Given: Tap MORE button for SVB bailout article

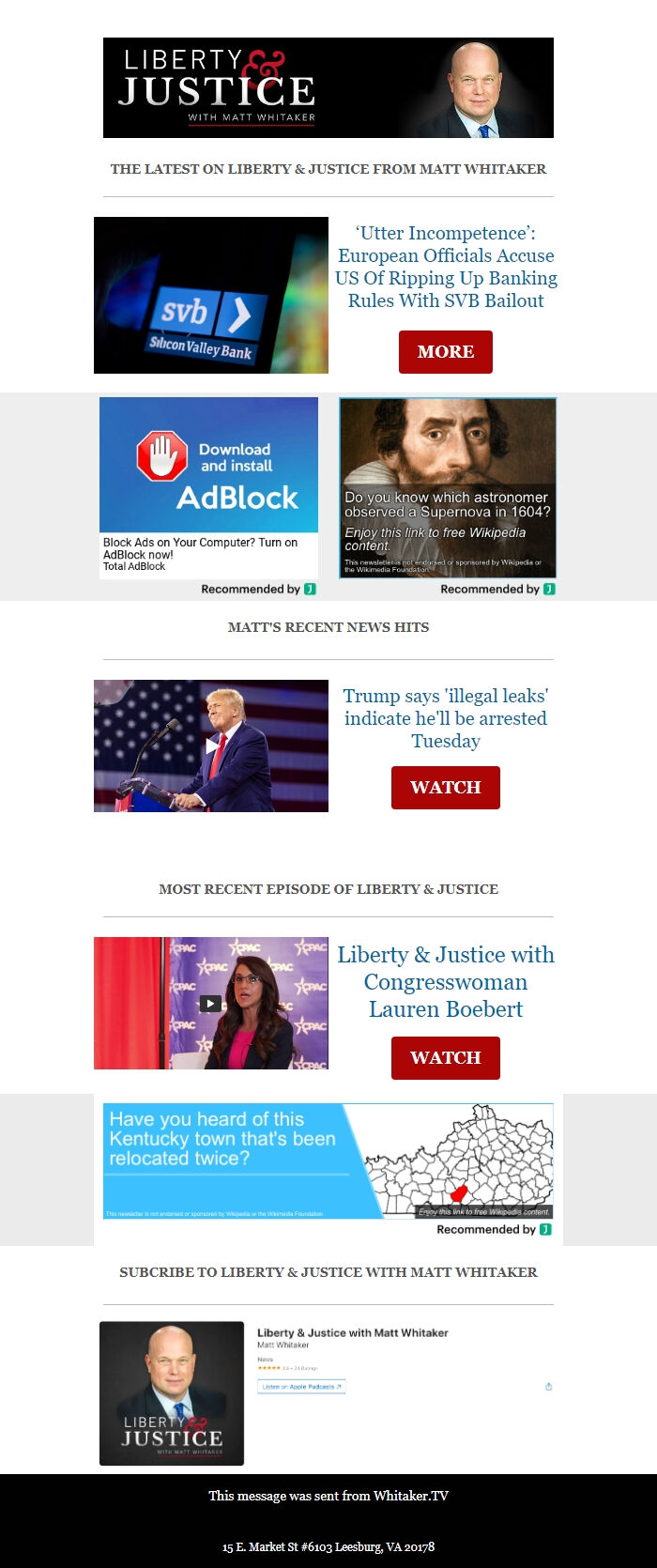Looking at the screenshot, I should coord(445,352).
